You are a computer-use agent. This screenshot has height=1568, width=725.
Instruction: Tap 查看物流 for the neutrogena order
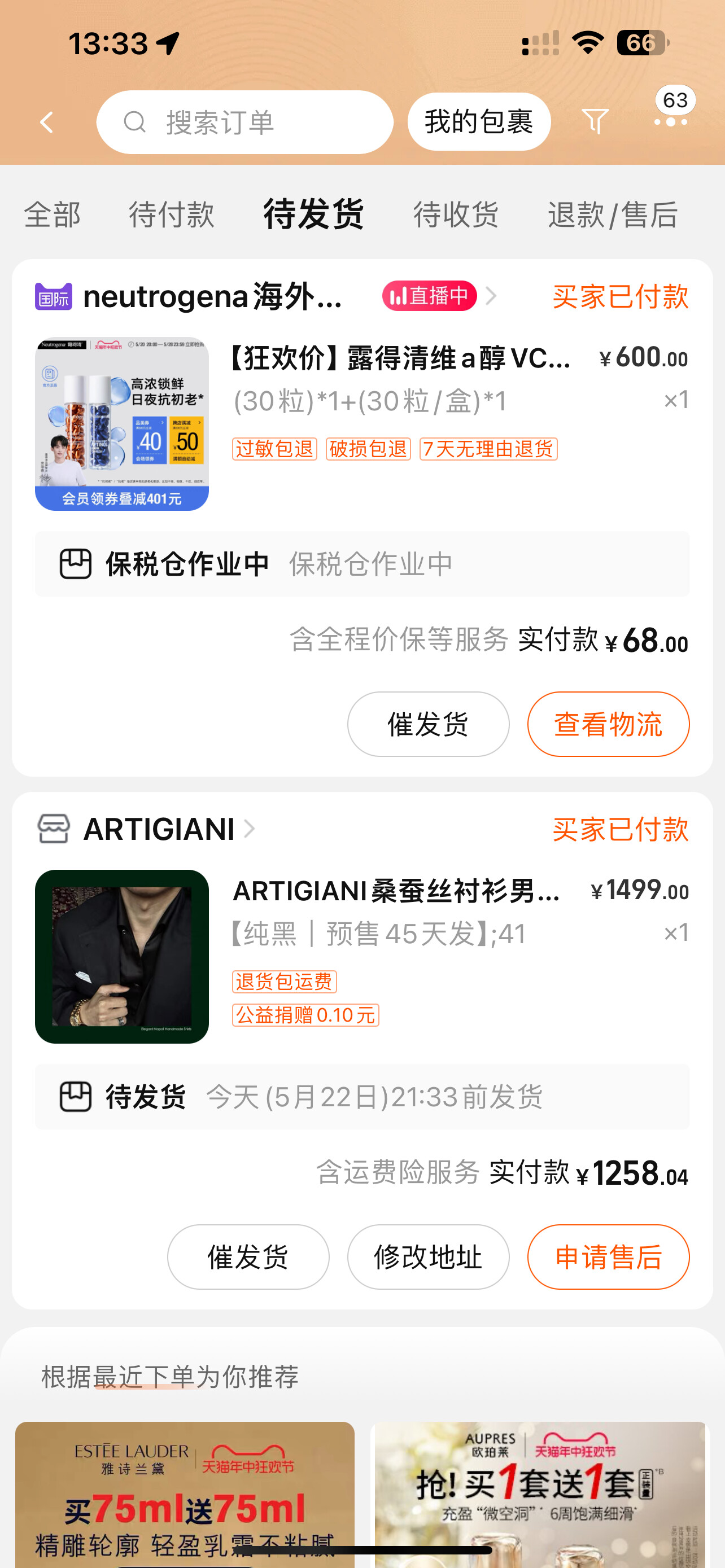click(x=608, y=724)
